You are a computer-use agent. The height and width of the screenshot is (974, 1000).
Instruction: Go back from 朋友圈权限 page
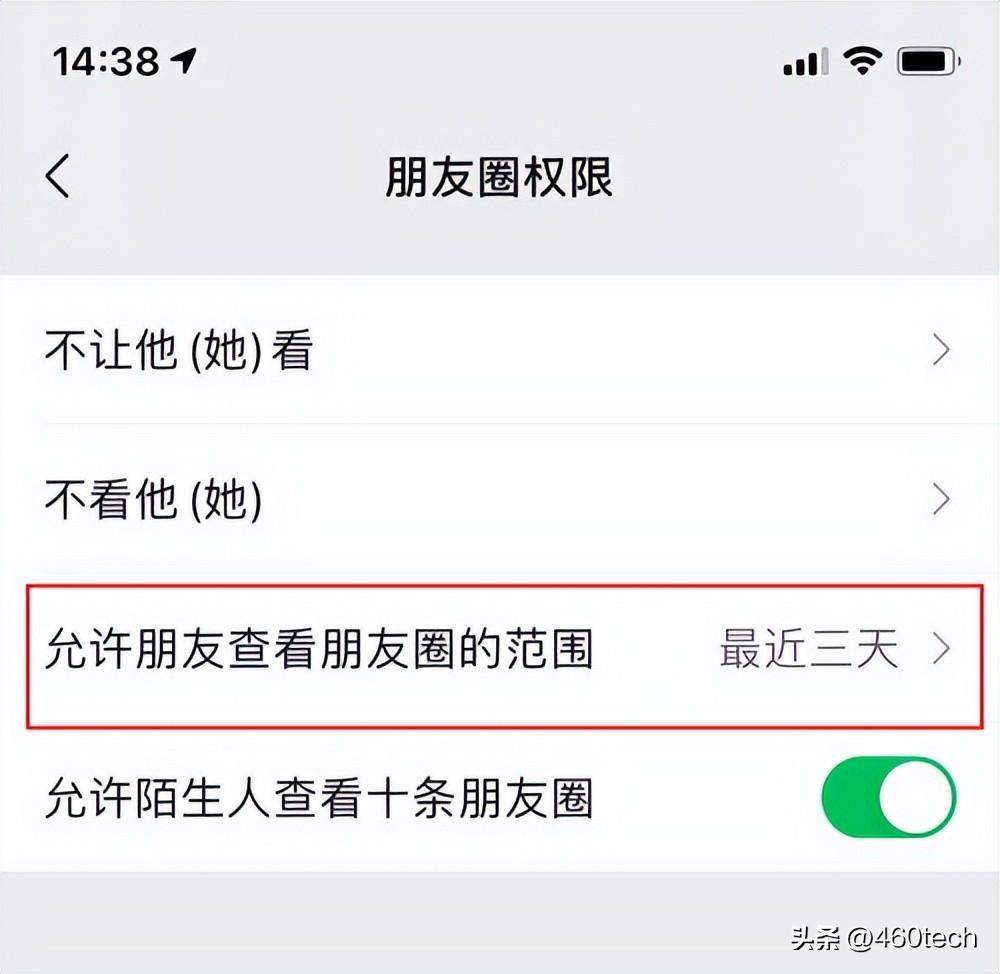[58, 177]
